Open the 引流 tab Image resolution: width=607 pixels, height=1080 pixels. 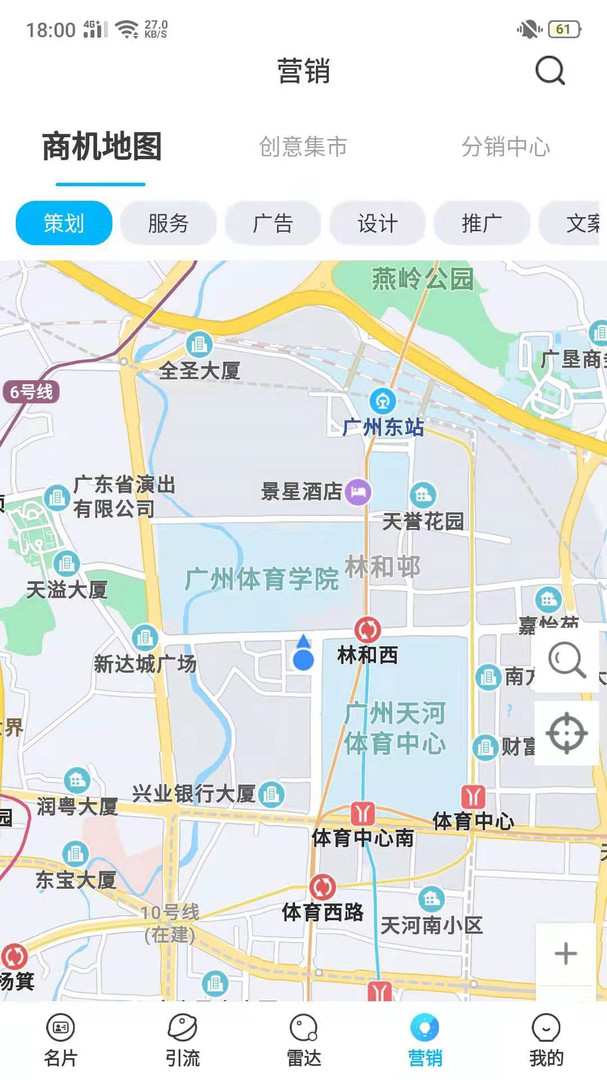point(182,1041)
